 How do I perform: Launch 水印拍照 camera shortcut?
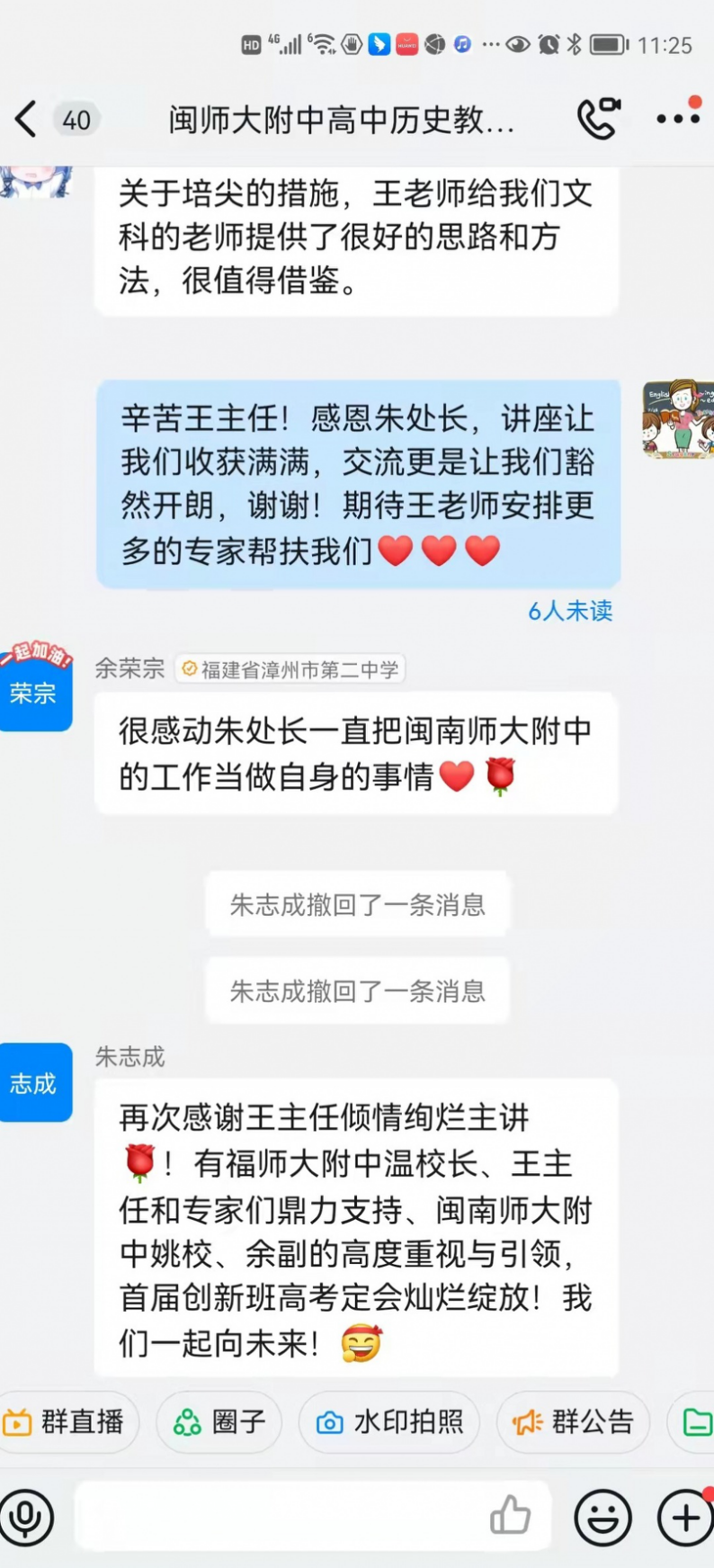pyautogui.click(x=389, y=1422)
